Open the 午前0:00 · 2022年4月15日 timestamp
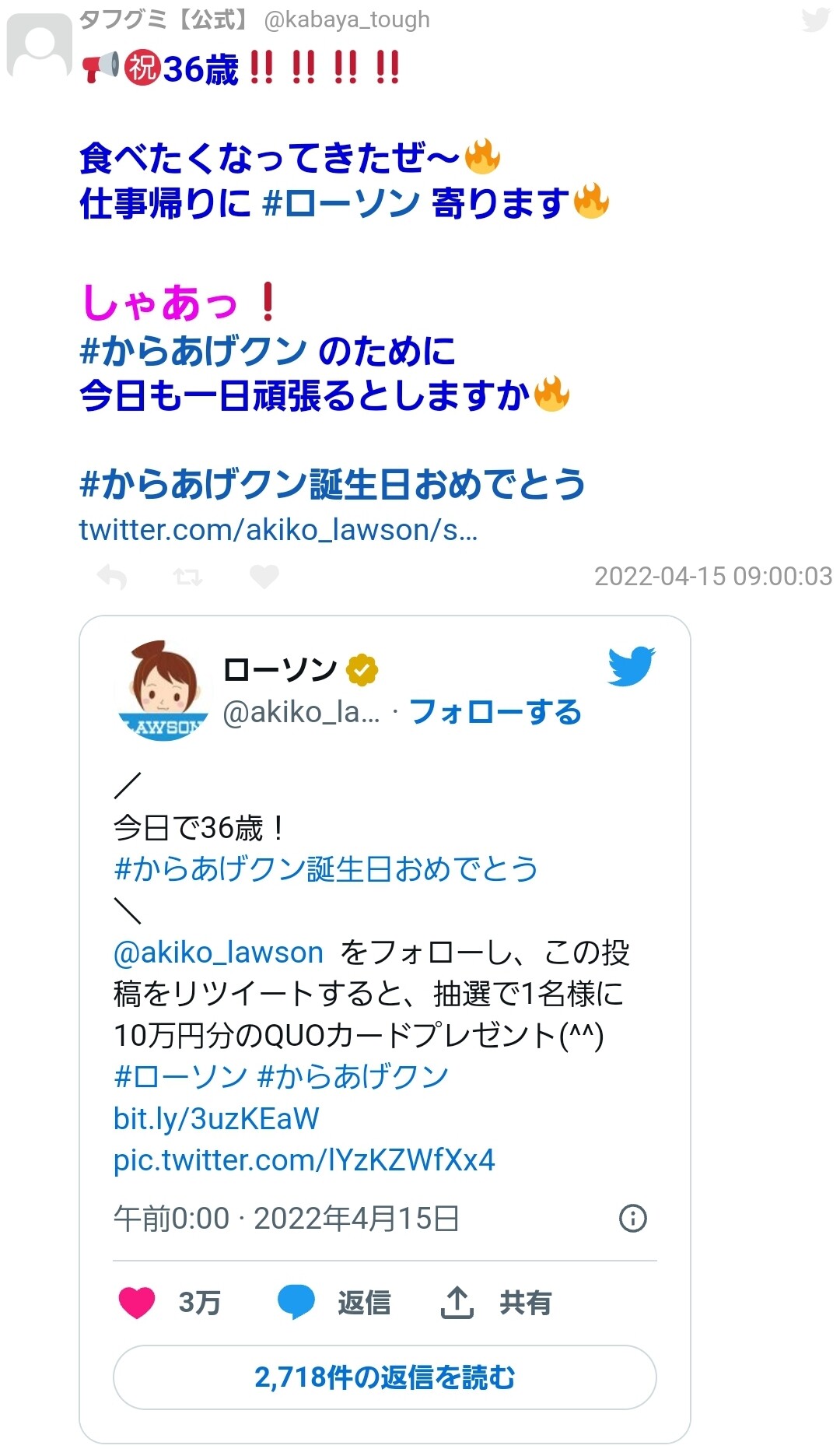The height and width of the screenshot is (1456, 840). tap(286, 1218)
